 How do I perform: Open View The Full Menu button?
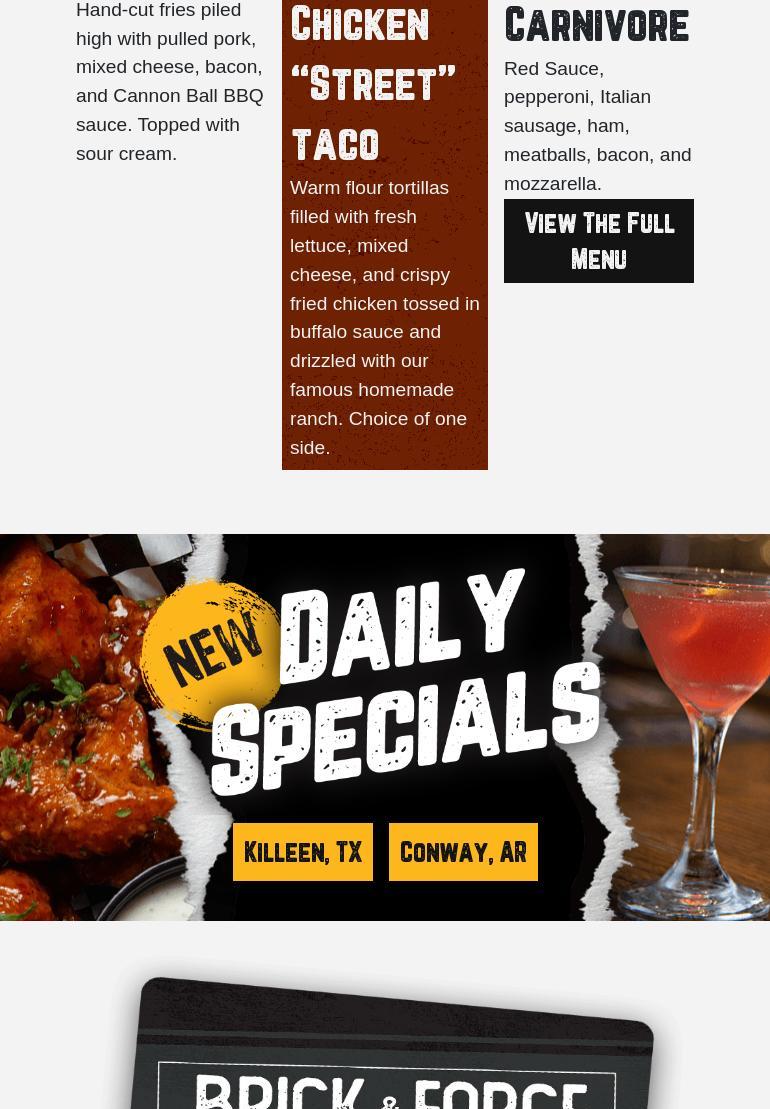click(x=598, y=241)
